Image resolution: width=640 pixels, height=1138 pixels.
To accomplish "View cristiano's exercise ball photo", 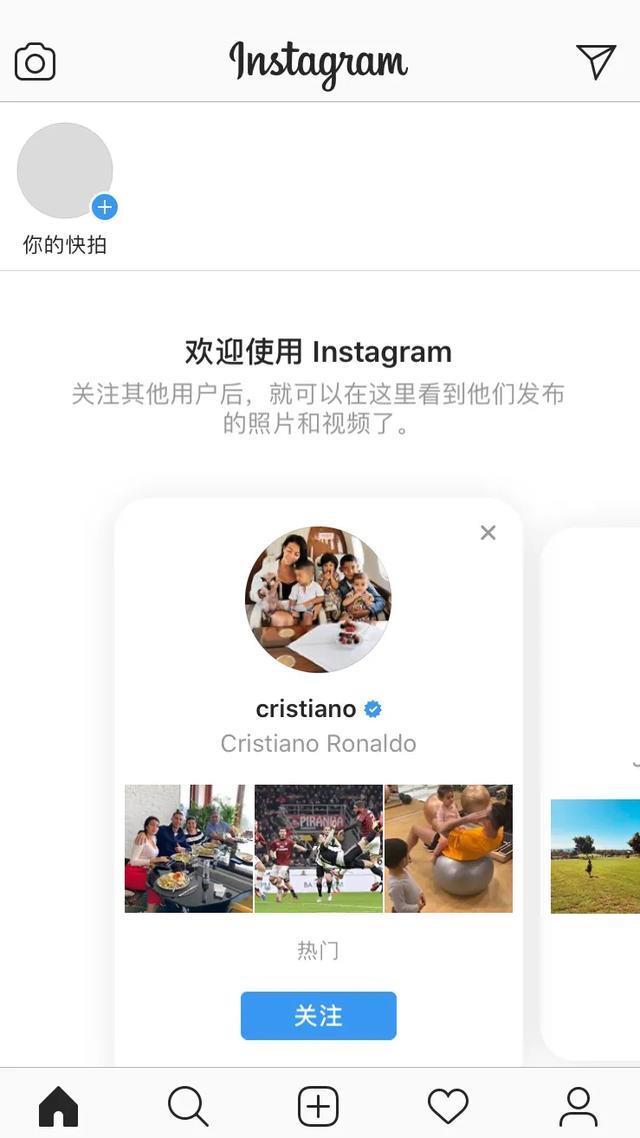I will pyautogui.click(x=449, y=848).
